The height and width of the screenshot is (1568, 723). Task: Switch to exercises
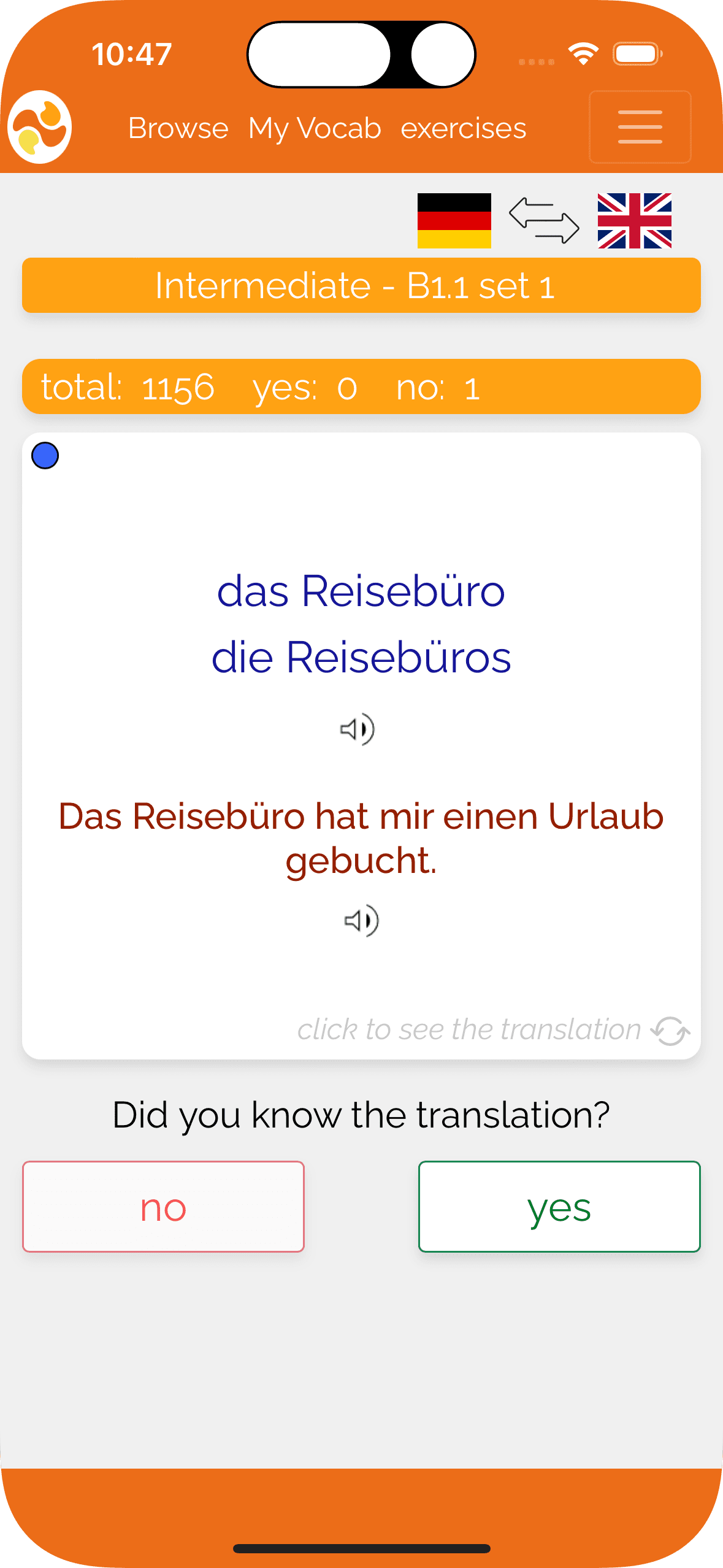tap(463, 128)
